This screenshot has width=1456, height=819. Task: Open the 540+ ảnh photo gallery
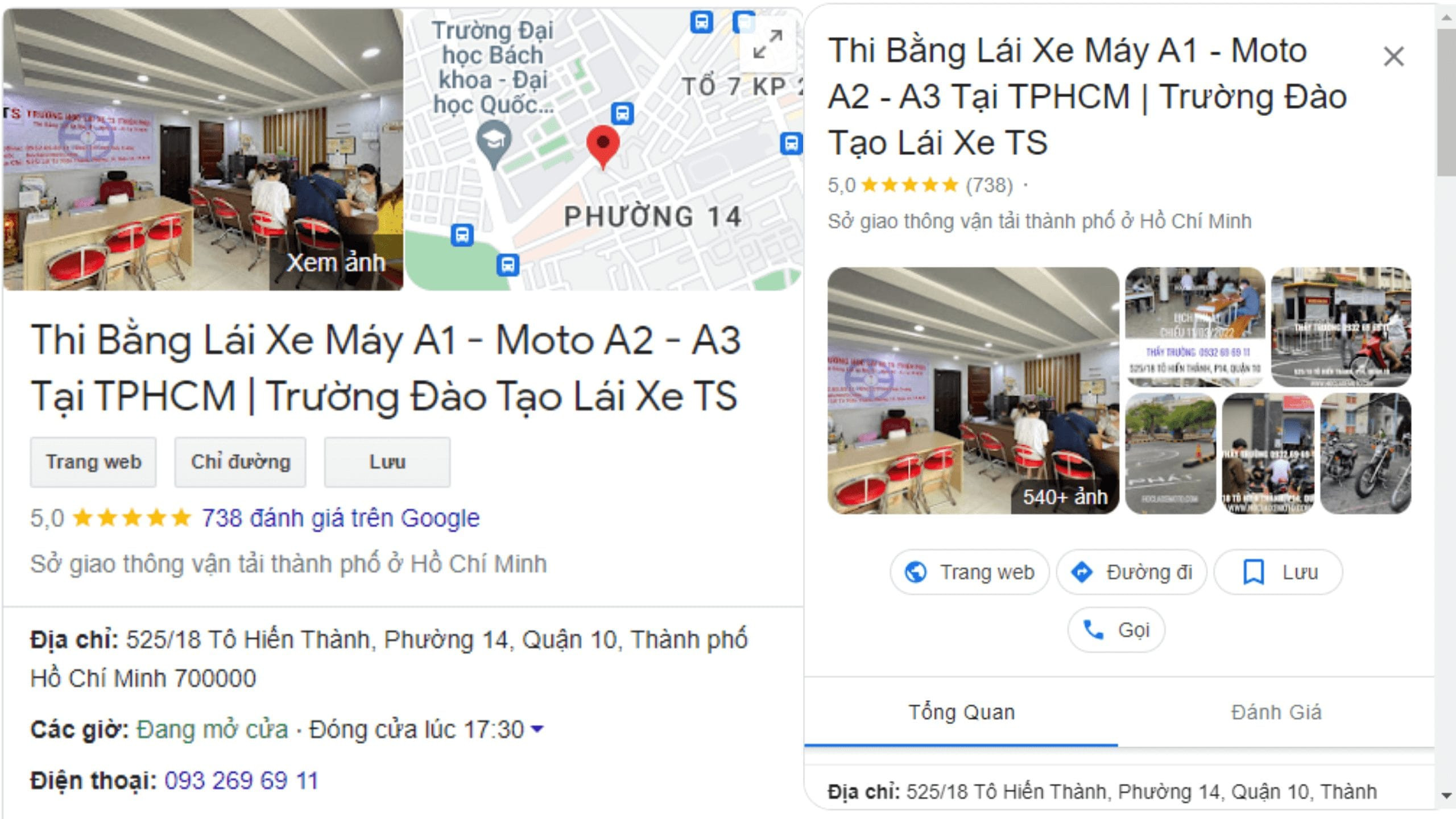(973, 390)
